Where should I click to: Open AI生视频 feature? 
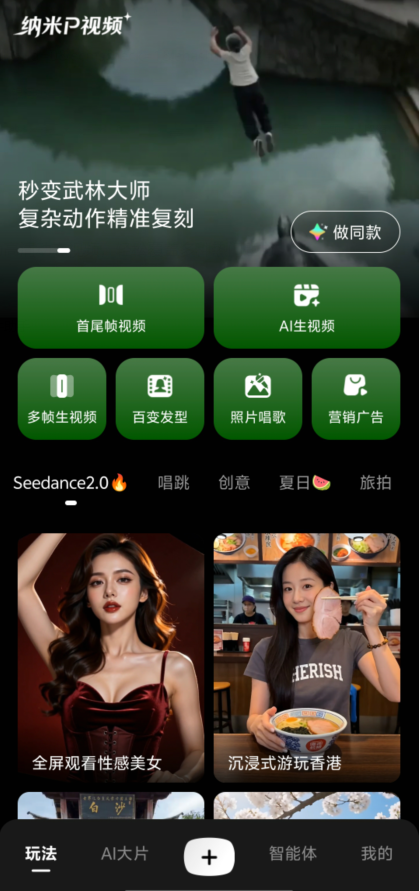[307, 307]
